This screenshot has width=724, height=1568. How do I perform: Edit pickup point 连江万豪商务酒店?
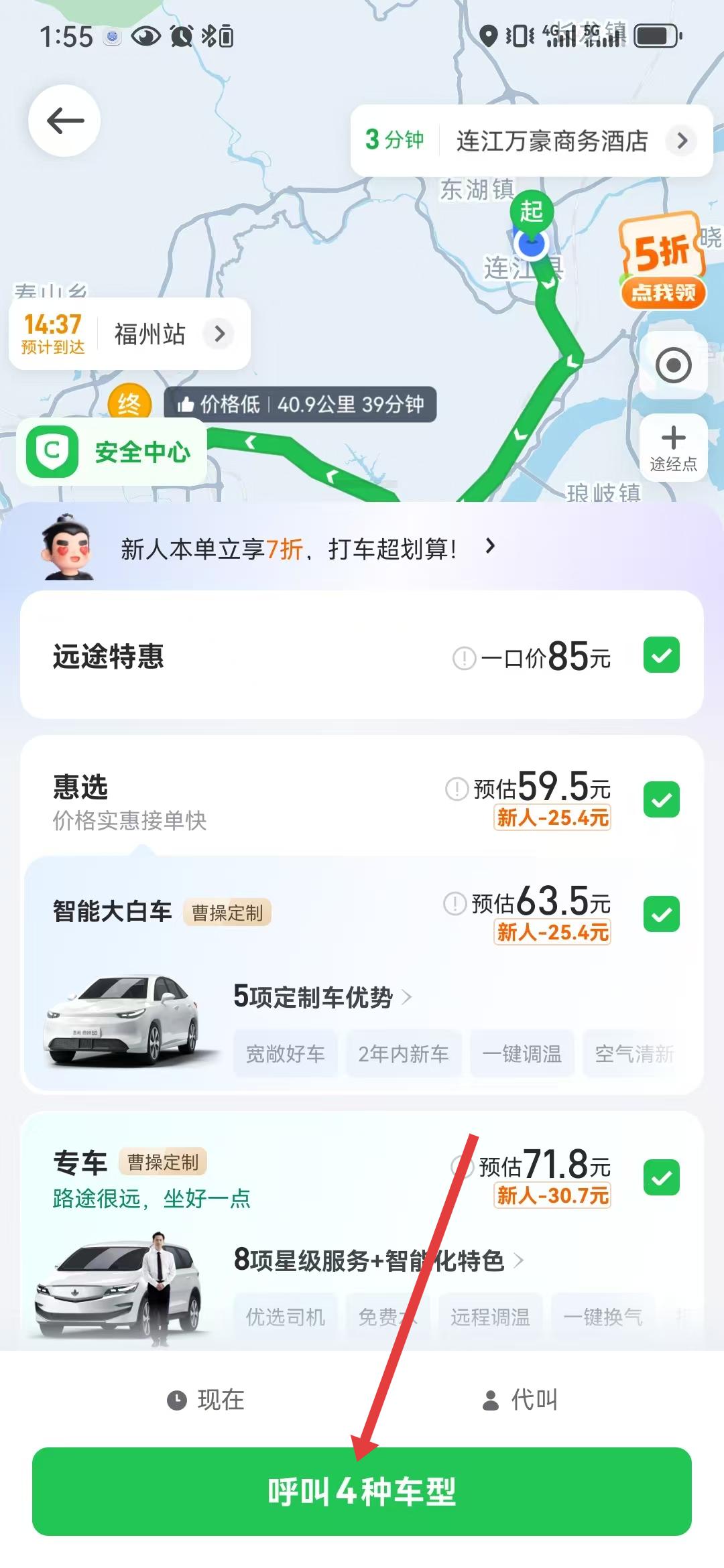pos(551,141)
